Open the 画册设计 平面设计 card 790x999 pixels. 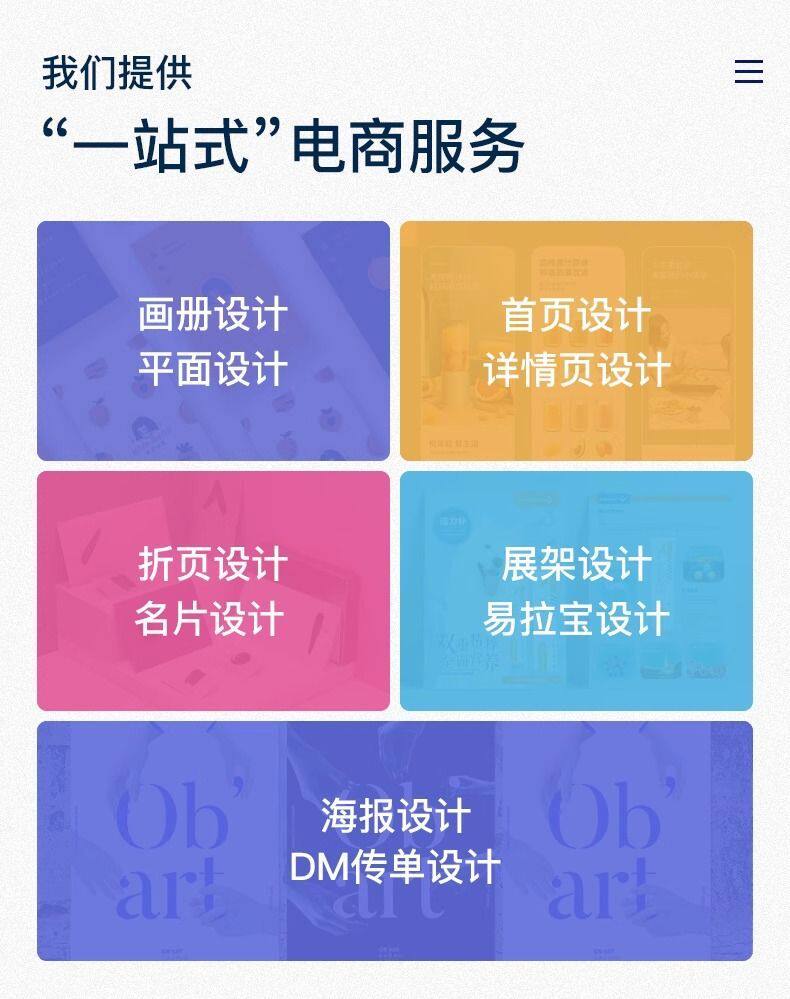click(x=213, y=341)
